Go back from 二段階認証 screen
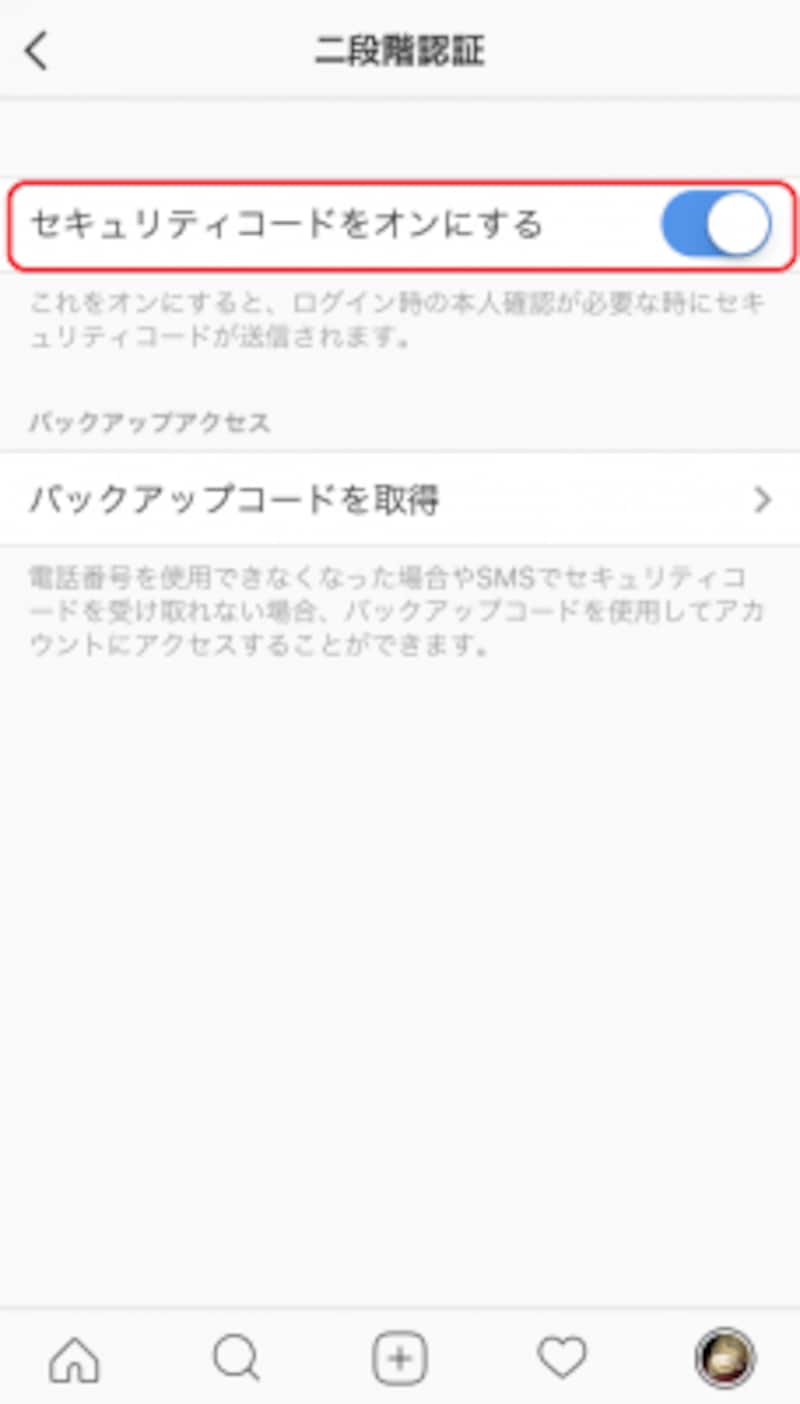Viewport: 800px width, 1404px height. tap(37, 51)
